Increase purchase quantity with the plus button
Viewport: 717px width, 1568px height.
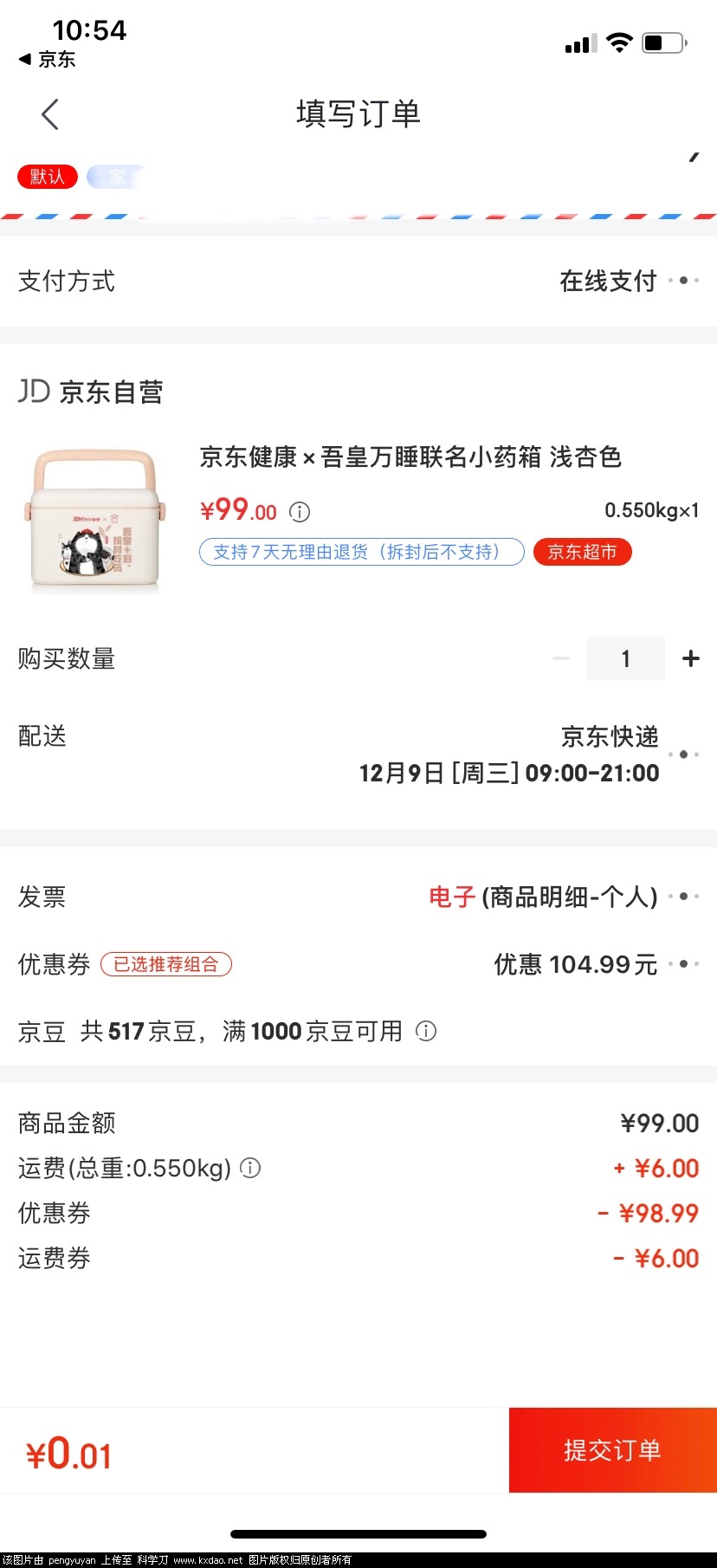(690, 658)
